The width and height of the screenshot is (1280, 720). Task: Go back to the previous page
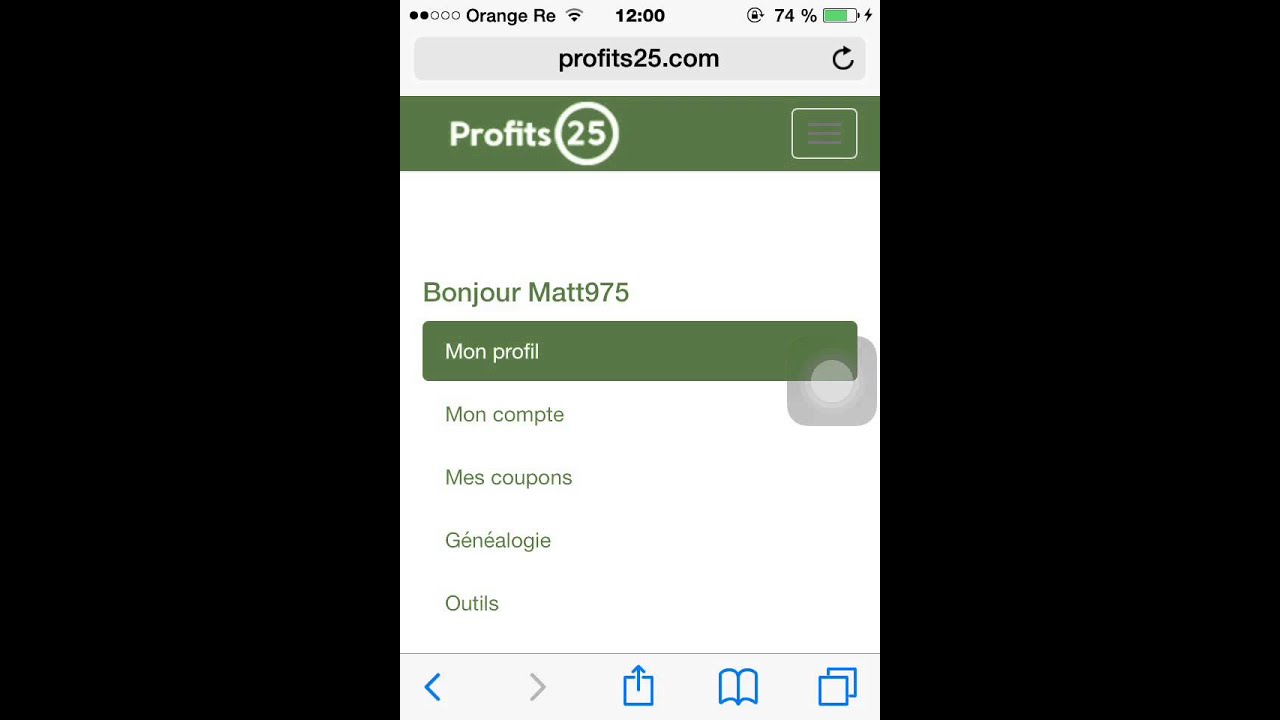(x=433, y=687)
